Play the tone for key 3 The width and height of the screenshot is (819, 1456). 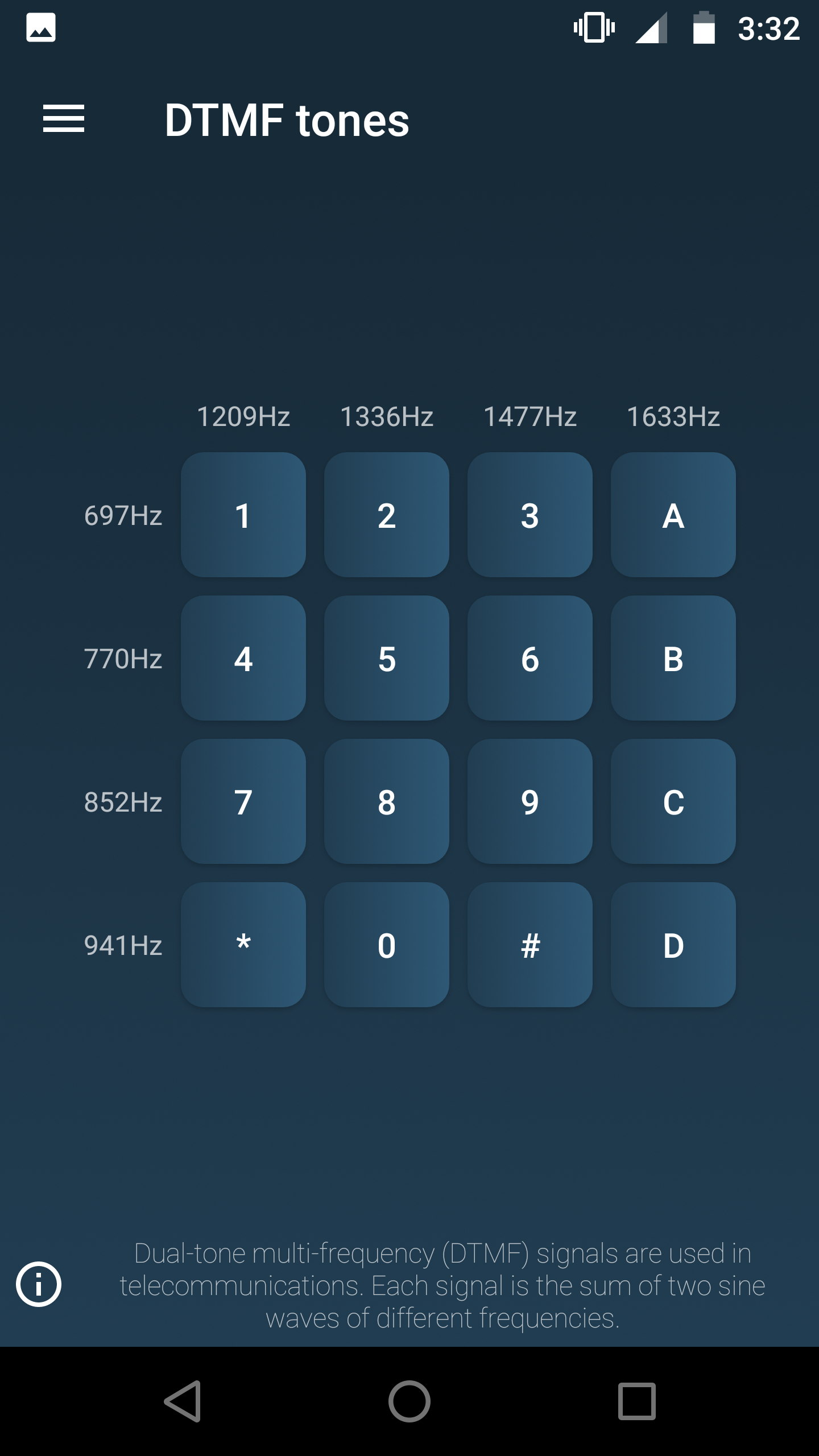coord(530,515)
